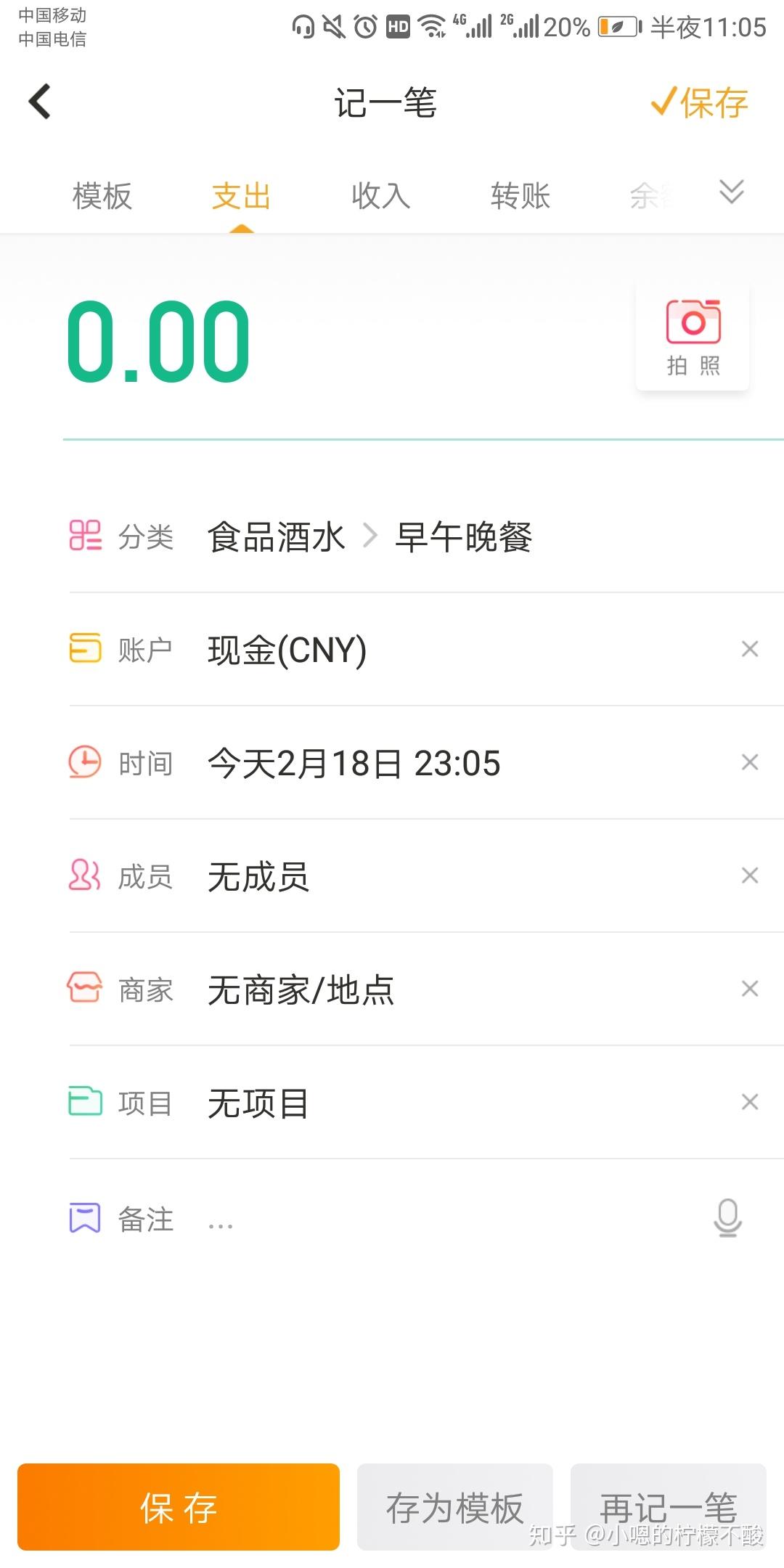The height and width of the screenshot is (1568, 784).
Task: Open the 转账 tab
Action: pyautogui.click(x=520, y=196)
